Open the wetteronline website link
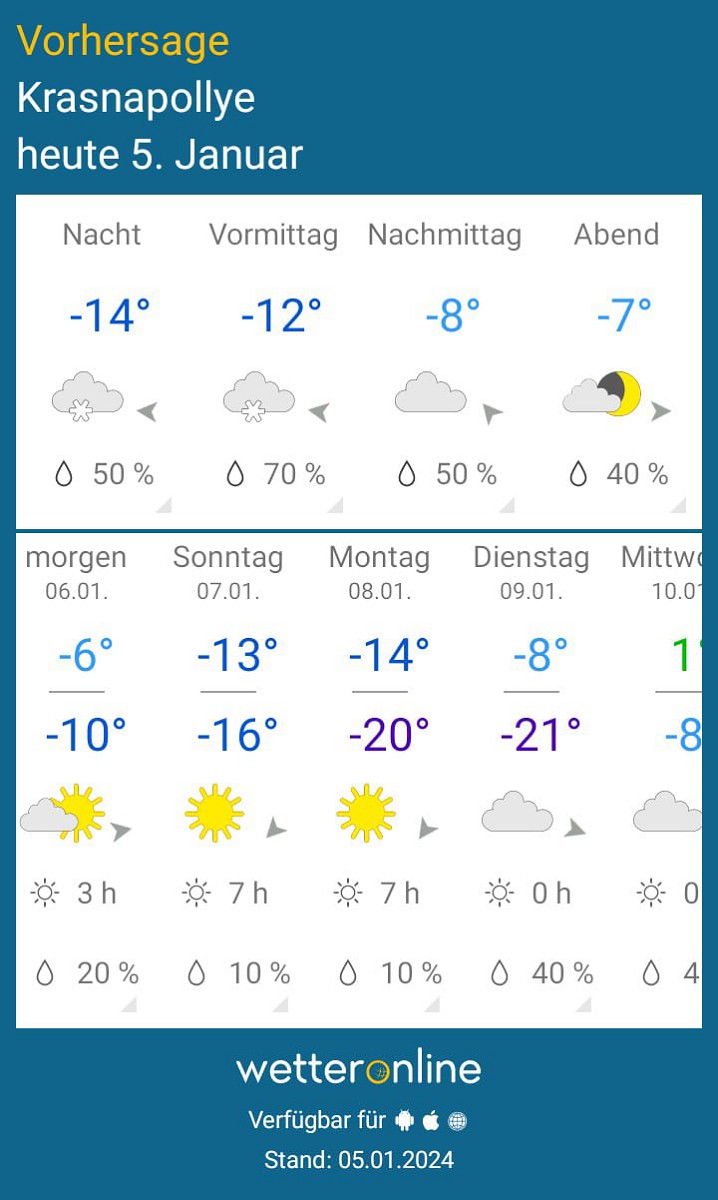Screen dimensions: 718x1200 coord(359,1068)
